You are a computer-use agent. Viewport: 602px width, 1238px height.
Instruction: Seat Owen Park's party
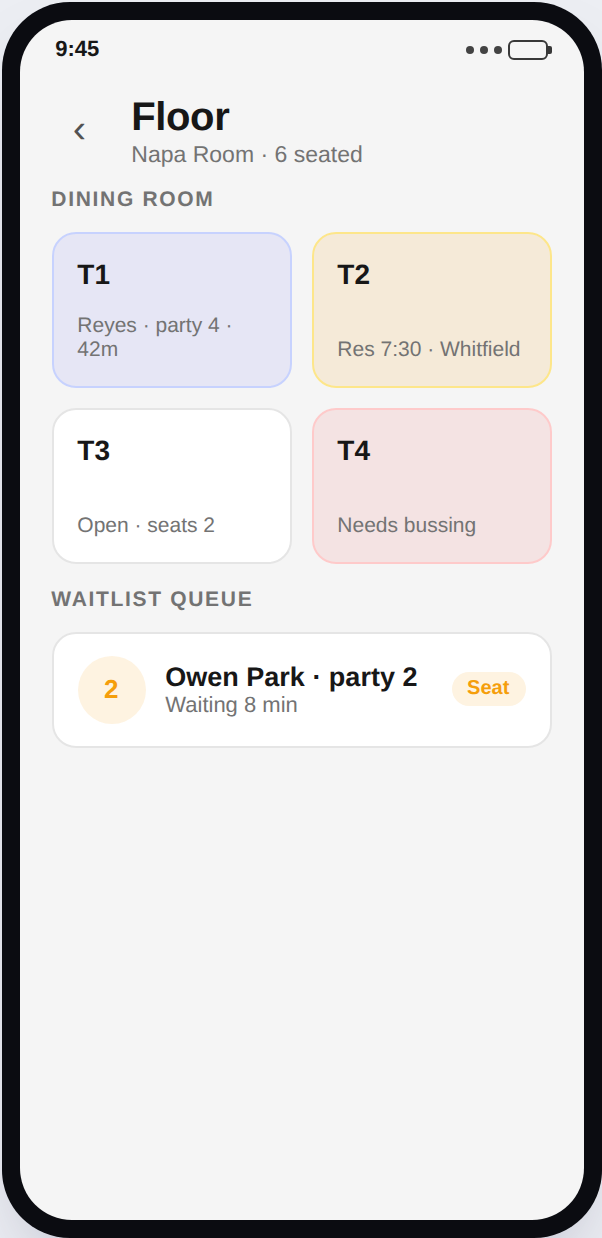click(x=488, y=689)
